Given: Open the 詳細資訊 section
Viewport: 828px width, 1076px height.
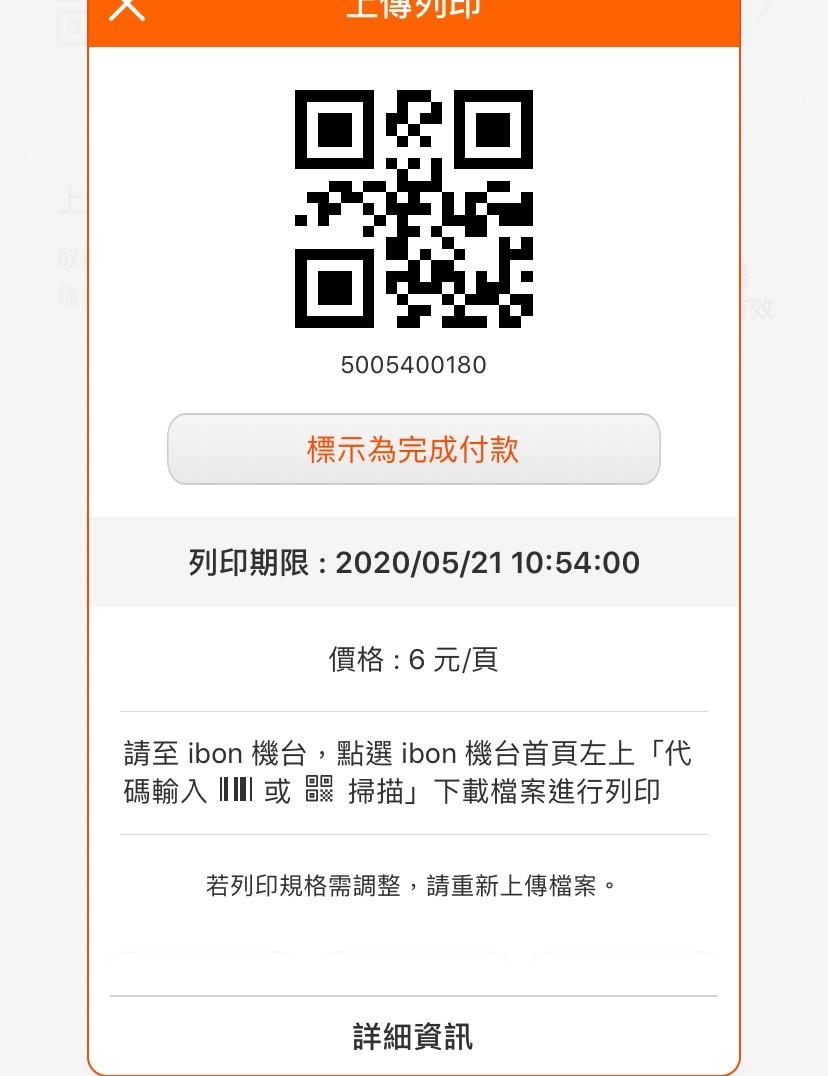Looking at the screenshot, I should (x=413, y=1036).
